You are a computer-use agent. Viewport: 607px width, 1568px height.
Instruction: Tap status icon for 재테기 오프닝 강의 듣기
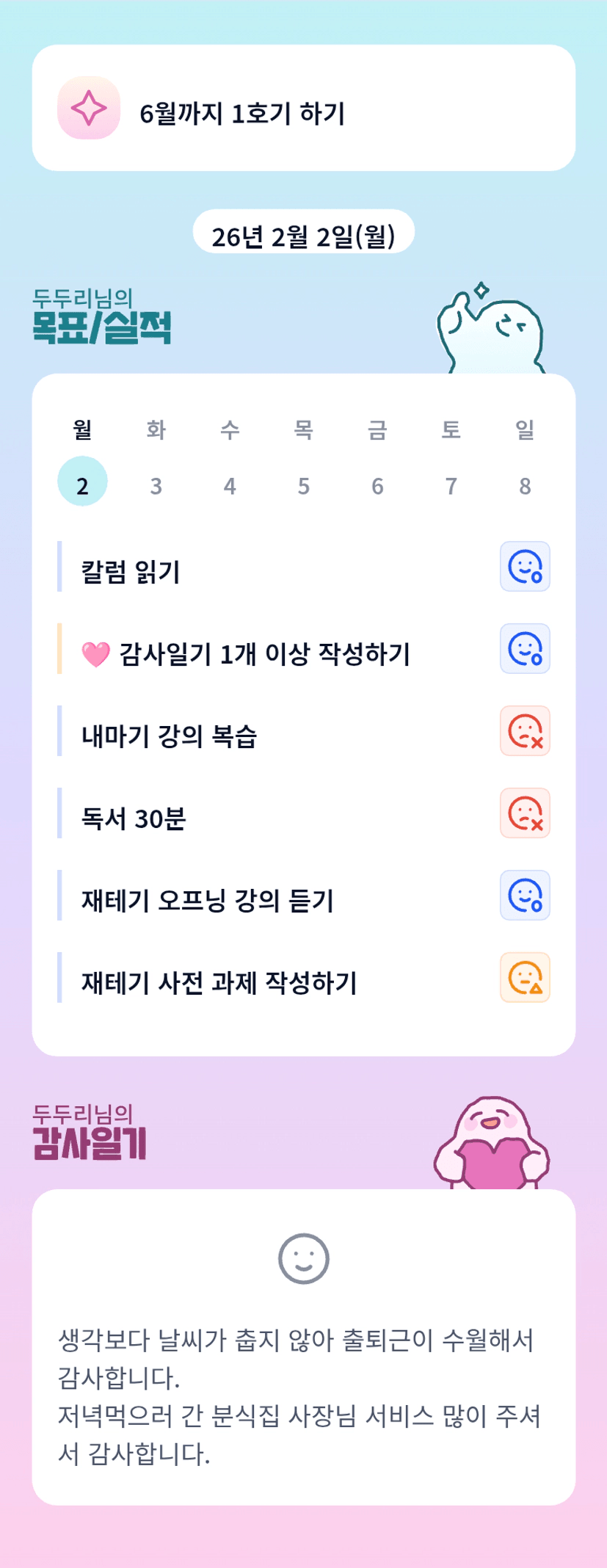pos(525,896)
